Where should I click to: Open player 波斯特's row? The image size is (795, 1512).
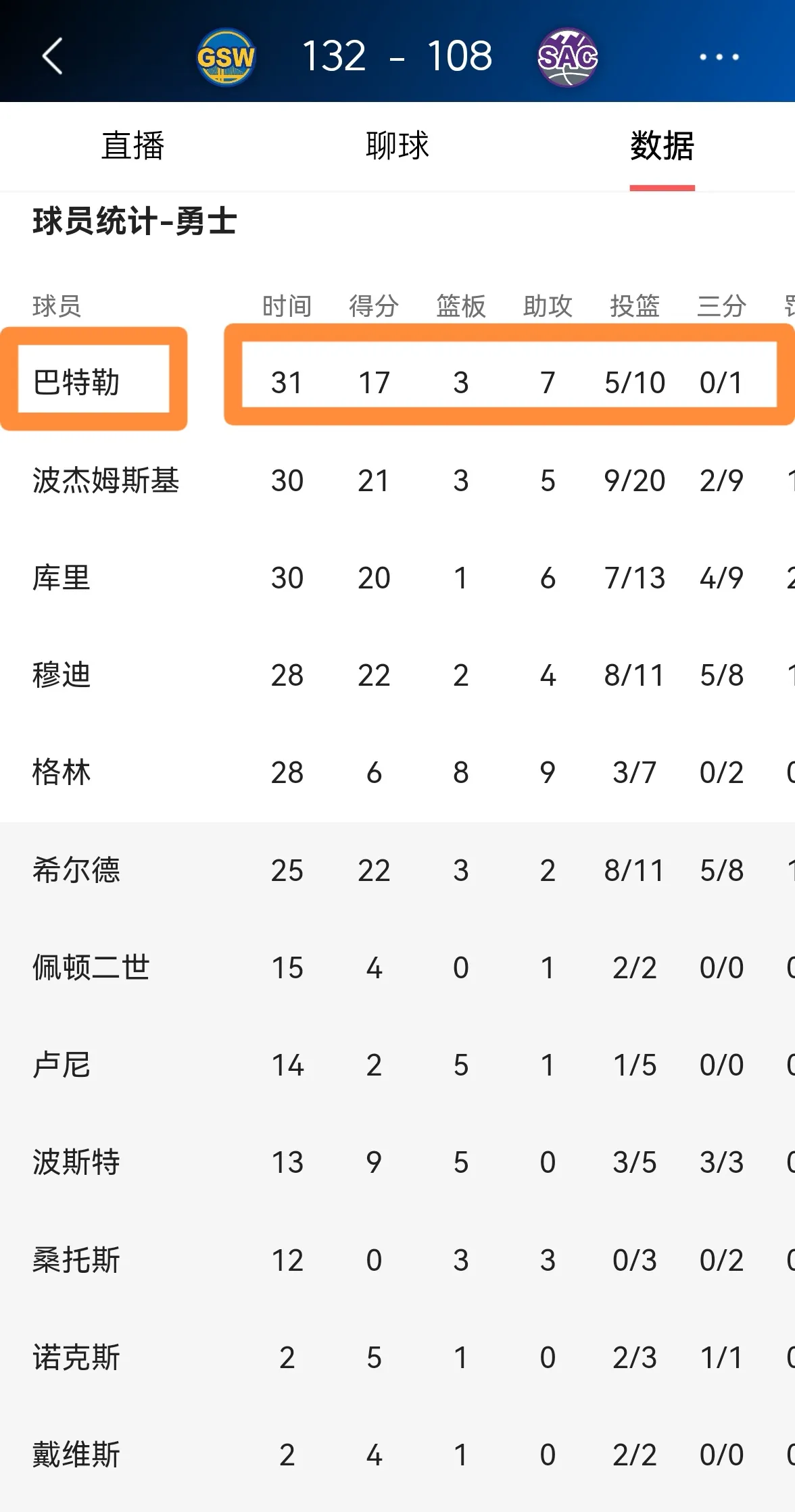click(76, 1163)
